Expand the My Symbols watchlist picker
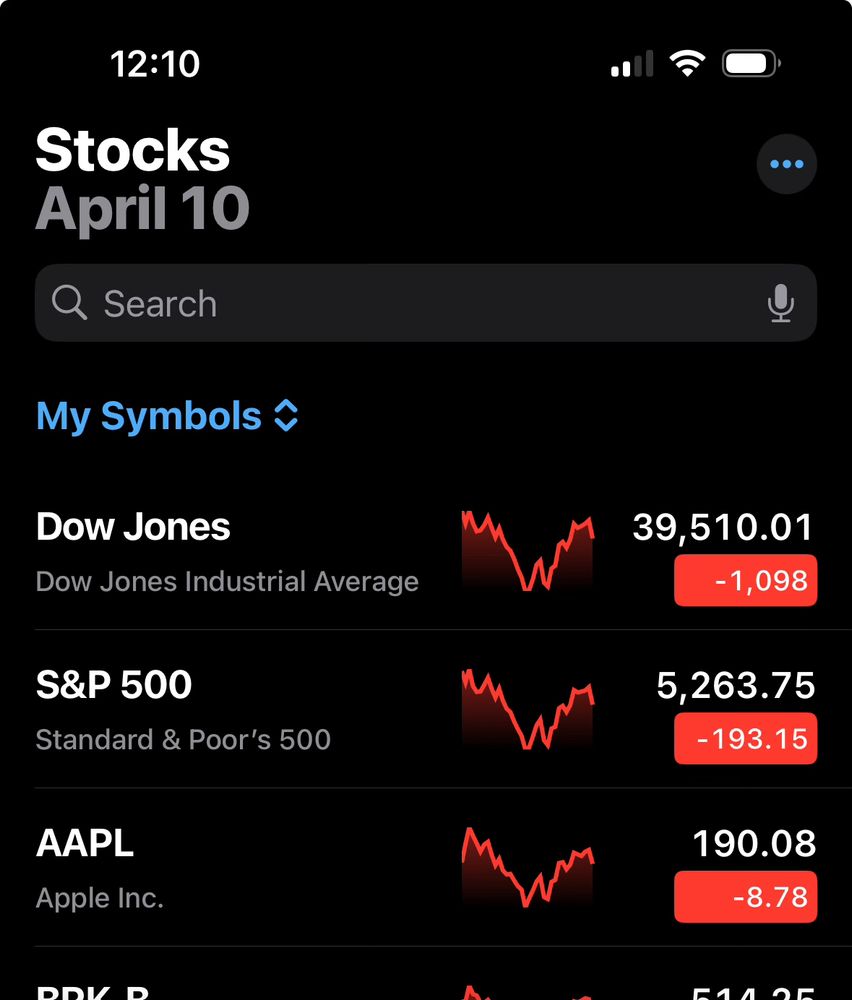The width and height of the screenshot is (852, 1000). [167, 416]
